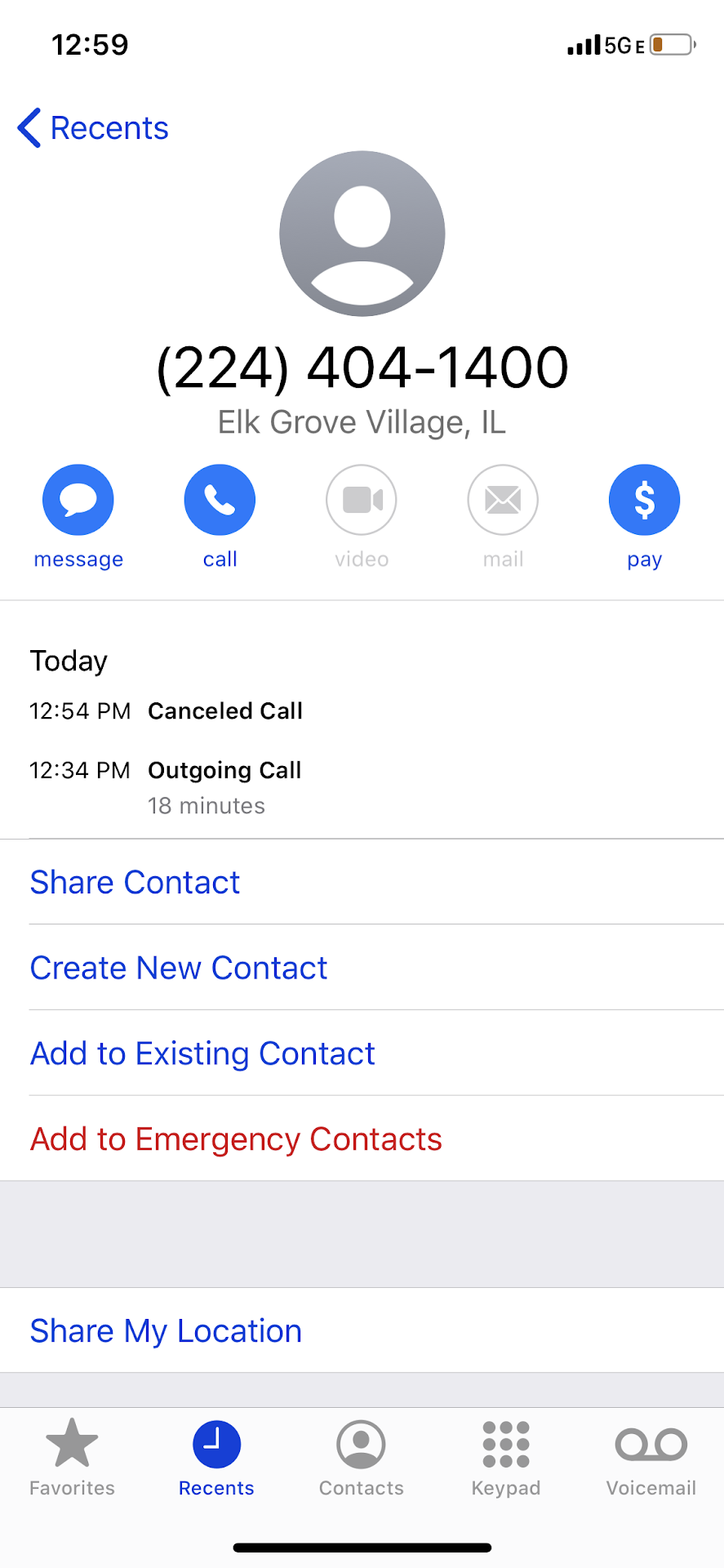Add number to Emergency Contacts
This screenshot has width=724, height=1568.
(236, 1140)
